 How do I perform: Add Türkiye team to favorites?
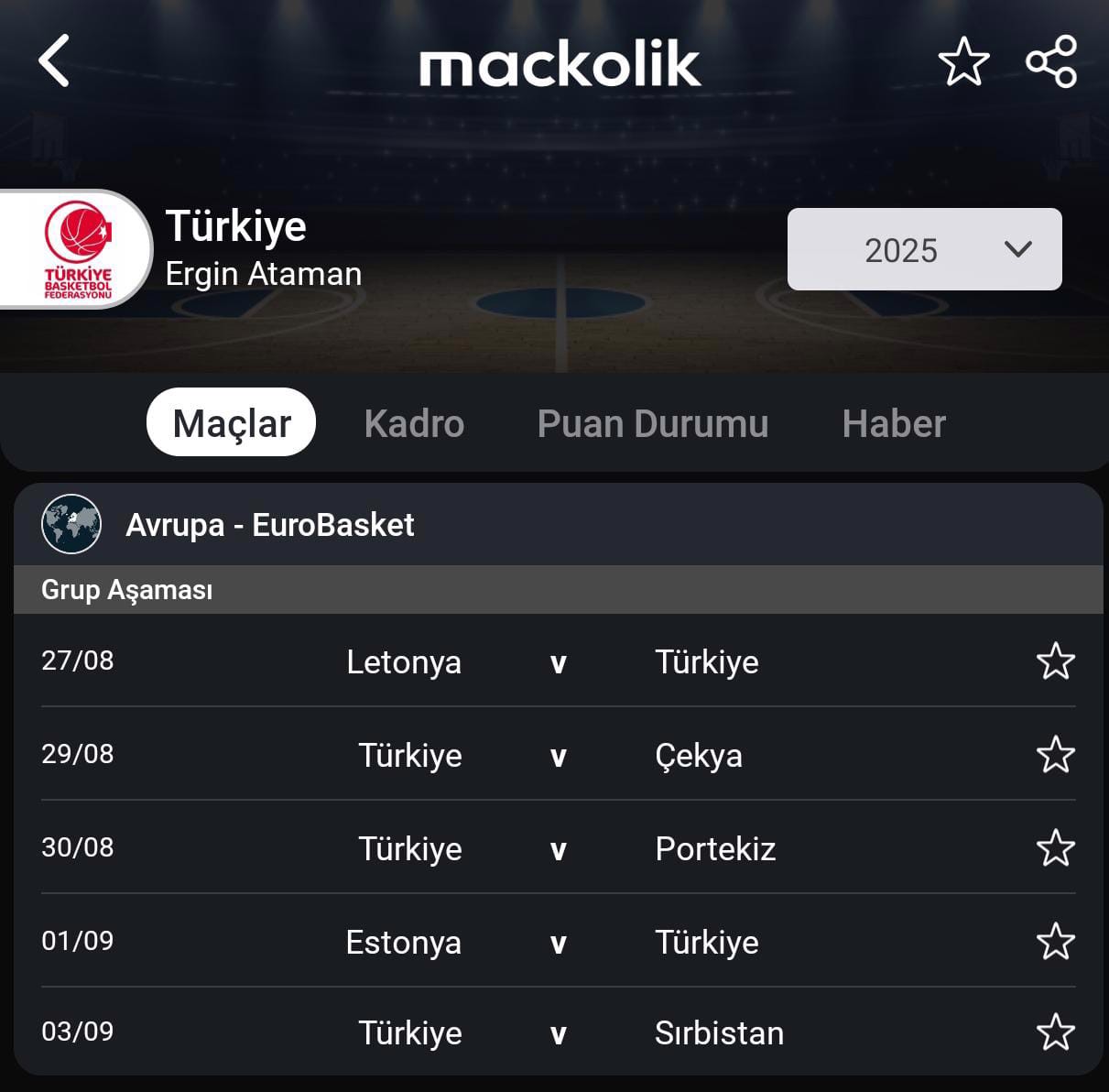[963, 62]
